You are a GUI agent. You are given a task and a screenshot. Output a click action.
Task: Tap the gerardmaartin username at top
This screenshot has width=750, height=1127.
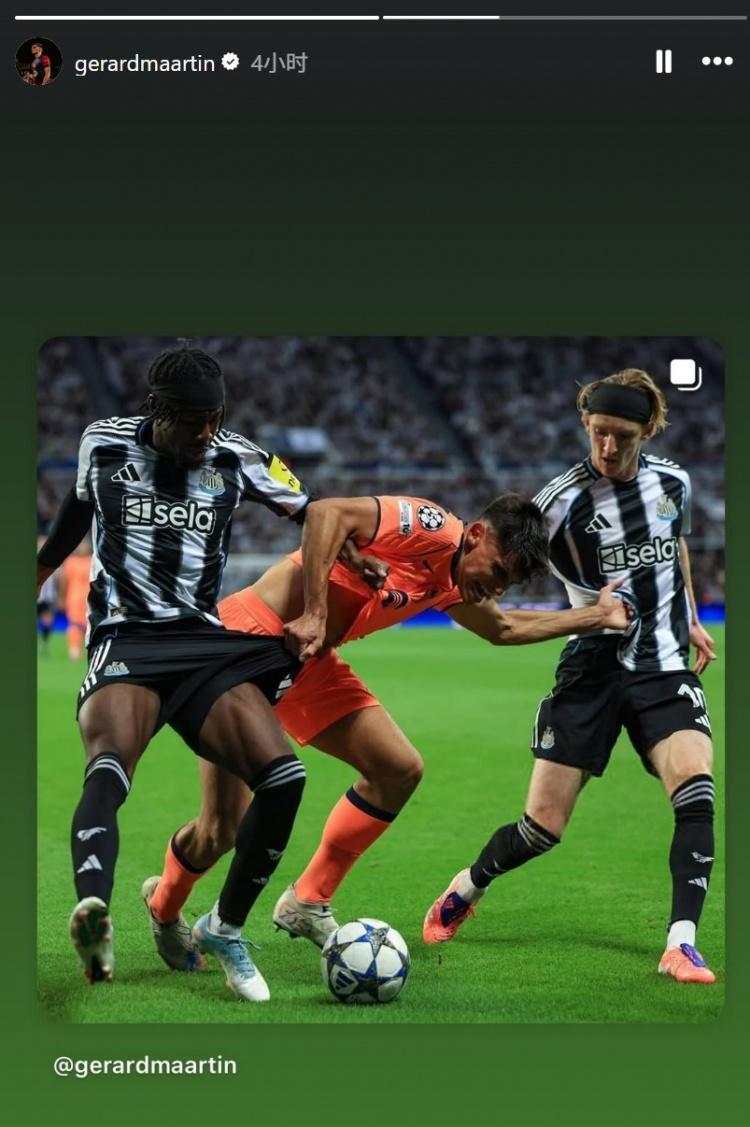[x=144, y=63]
